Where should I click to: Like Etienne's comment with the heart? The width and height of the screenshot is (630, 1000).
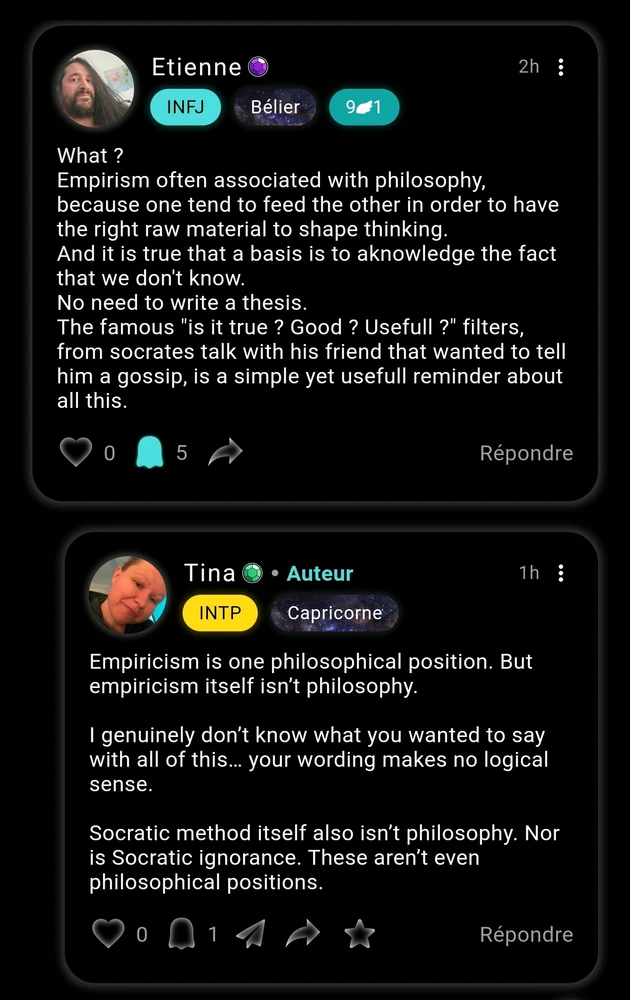click(75, 453)
